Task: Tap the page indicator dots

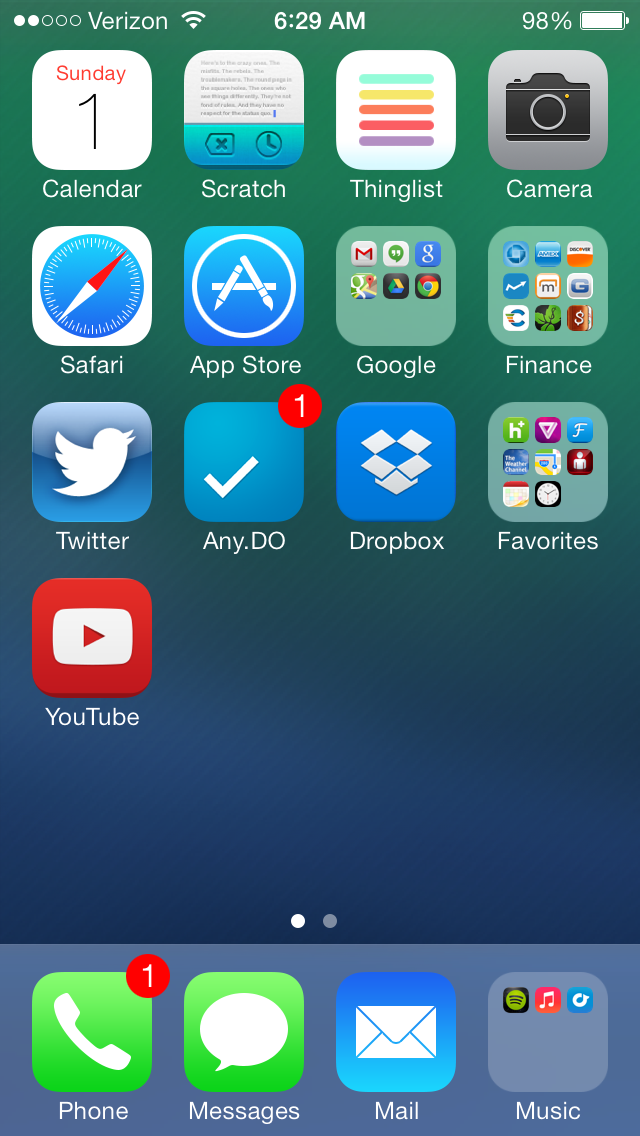Action: [314, 921]
